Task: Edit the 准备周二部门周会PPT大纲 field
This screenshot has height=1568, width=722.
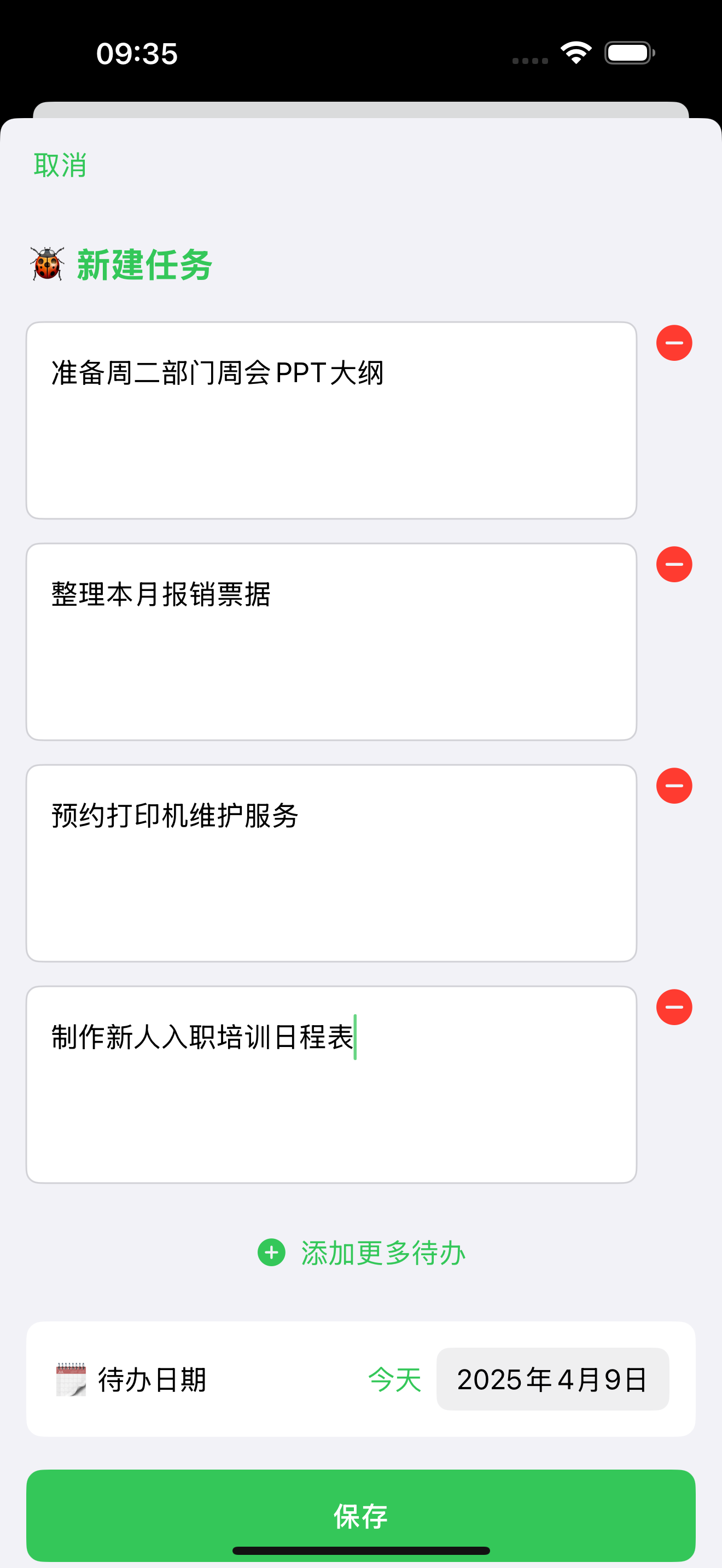Action: (331, 420)
